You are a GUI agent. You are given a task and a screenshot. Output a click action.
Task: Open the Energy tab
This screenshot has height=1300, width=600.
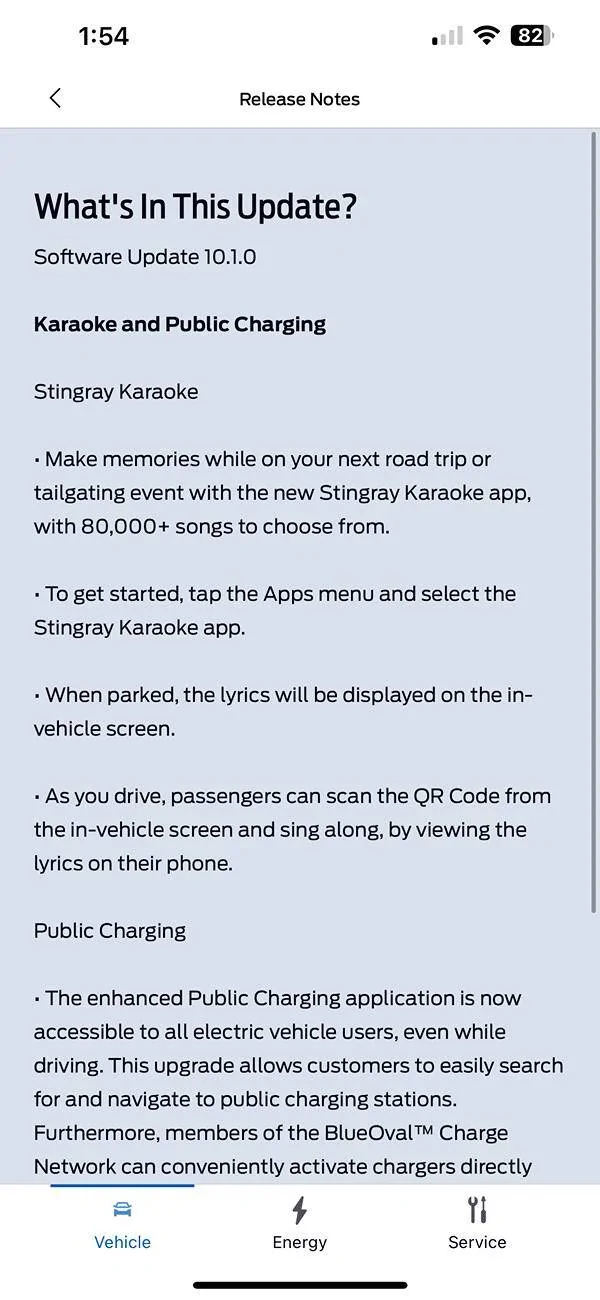[299, 1224]
